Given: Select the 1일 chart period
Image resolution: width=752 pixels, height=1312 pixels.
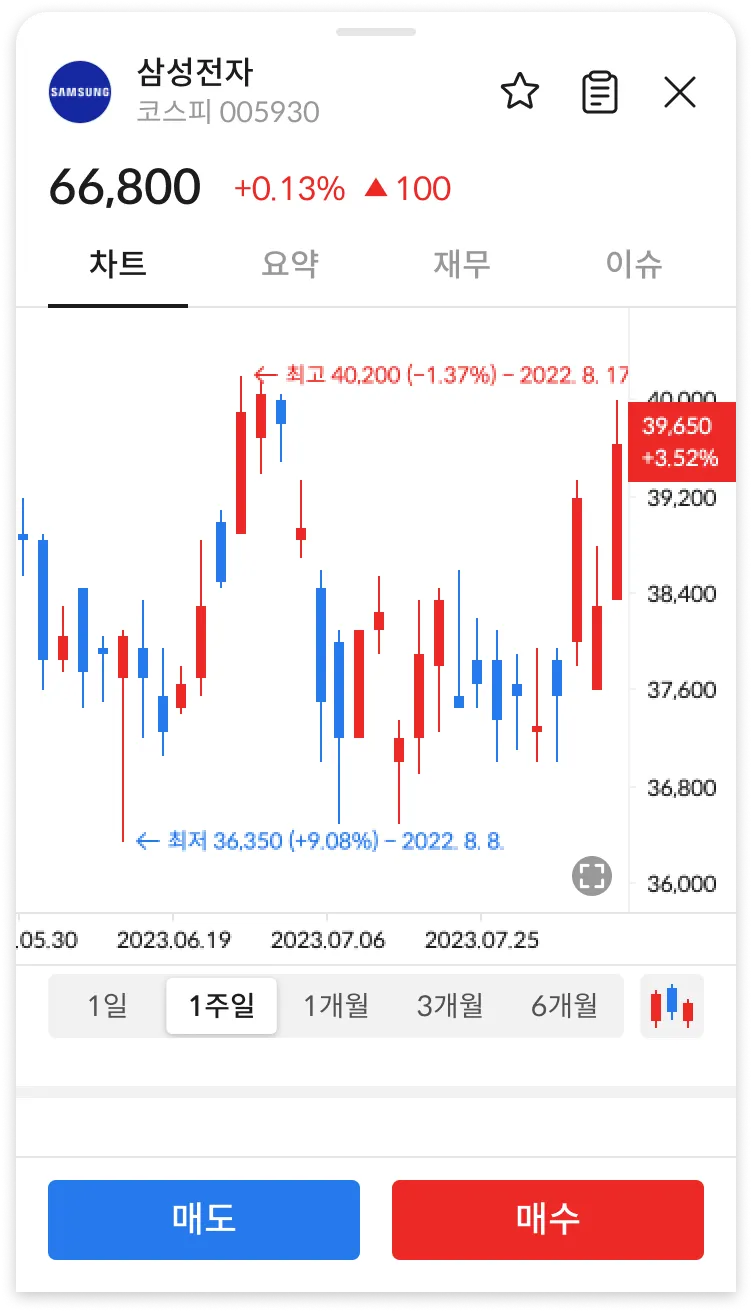Looking at the screenshot, I should [107, 1005].
